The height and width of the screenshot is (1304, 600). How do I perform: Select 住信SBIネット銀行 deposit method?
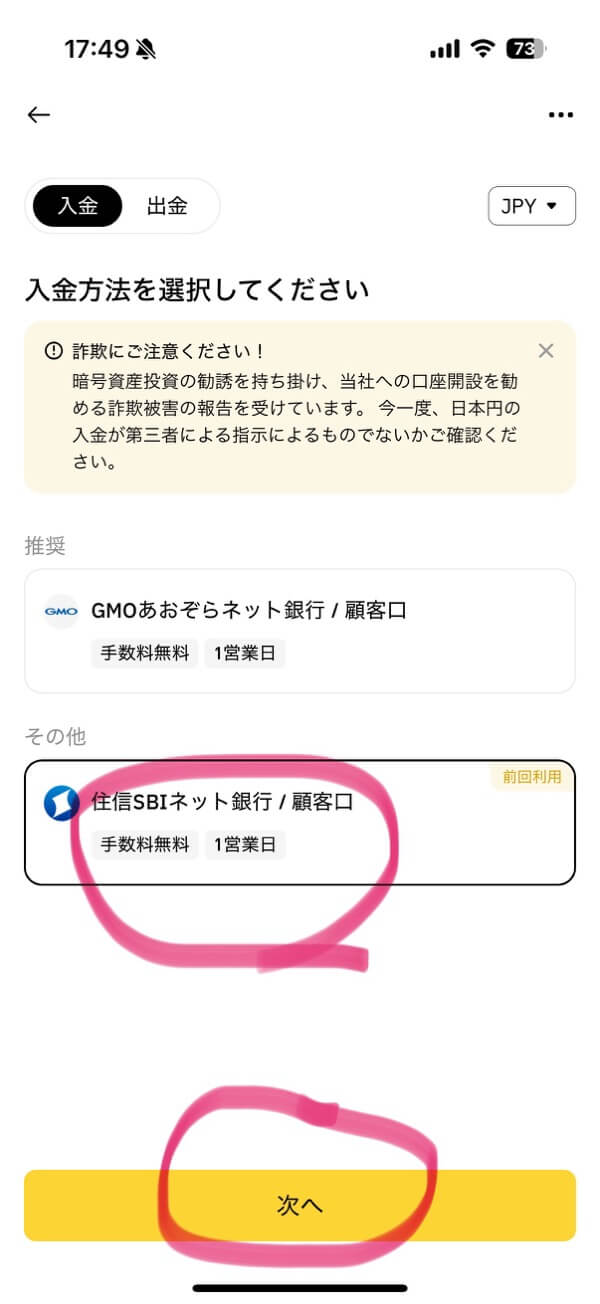click(x=299, y=822)
